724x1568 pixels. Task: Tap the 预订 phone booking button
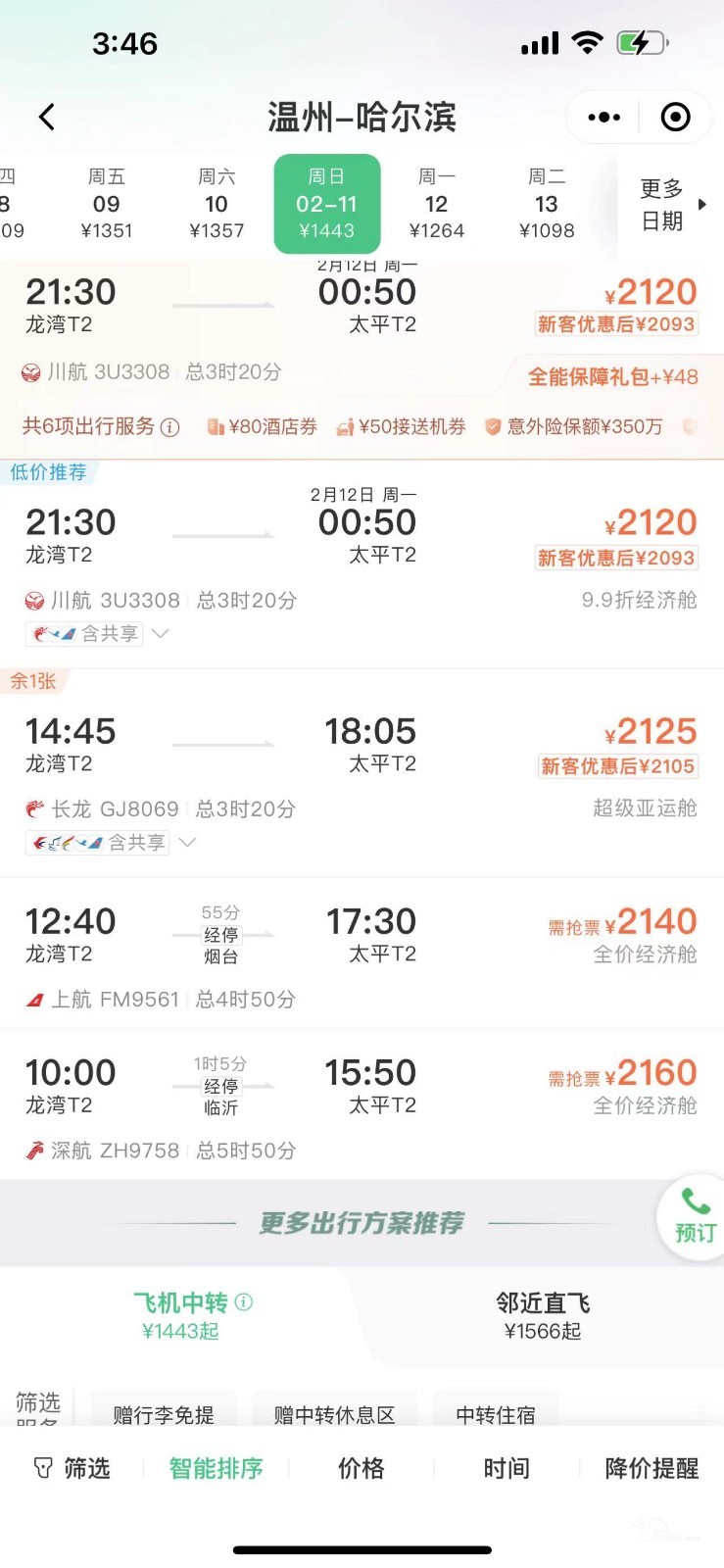tap(695, 1215)
